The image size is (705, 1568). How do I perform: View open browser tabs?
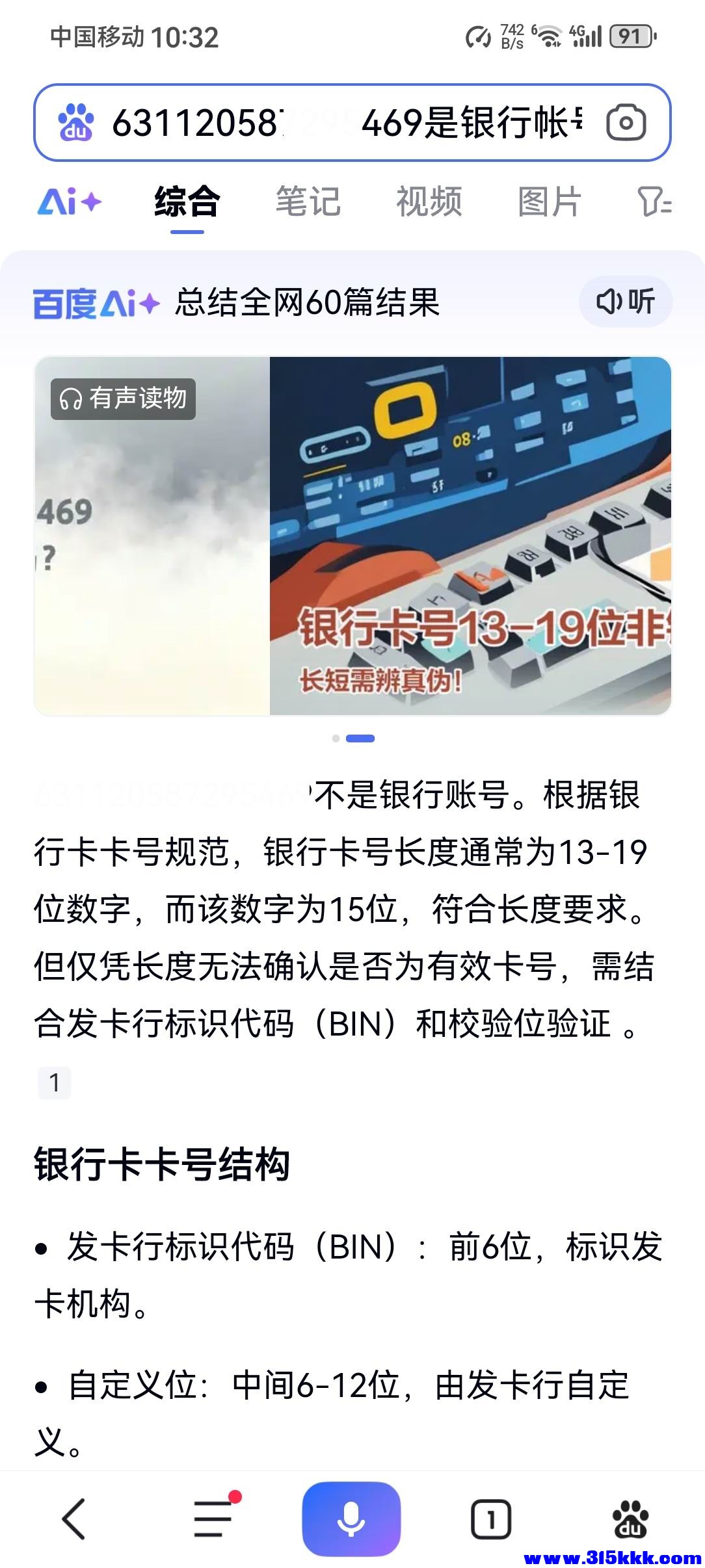(490, 1519)
